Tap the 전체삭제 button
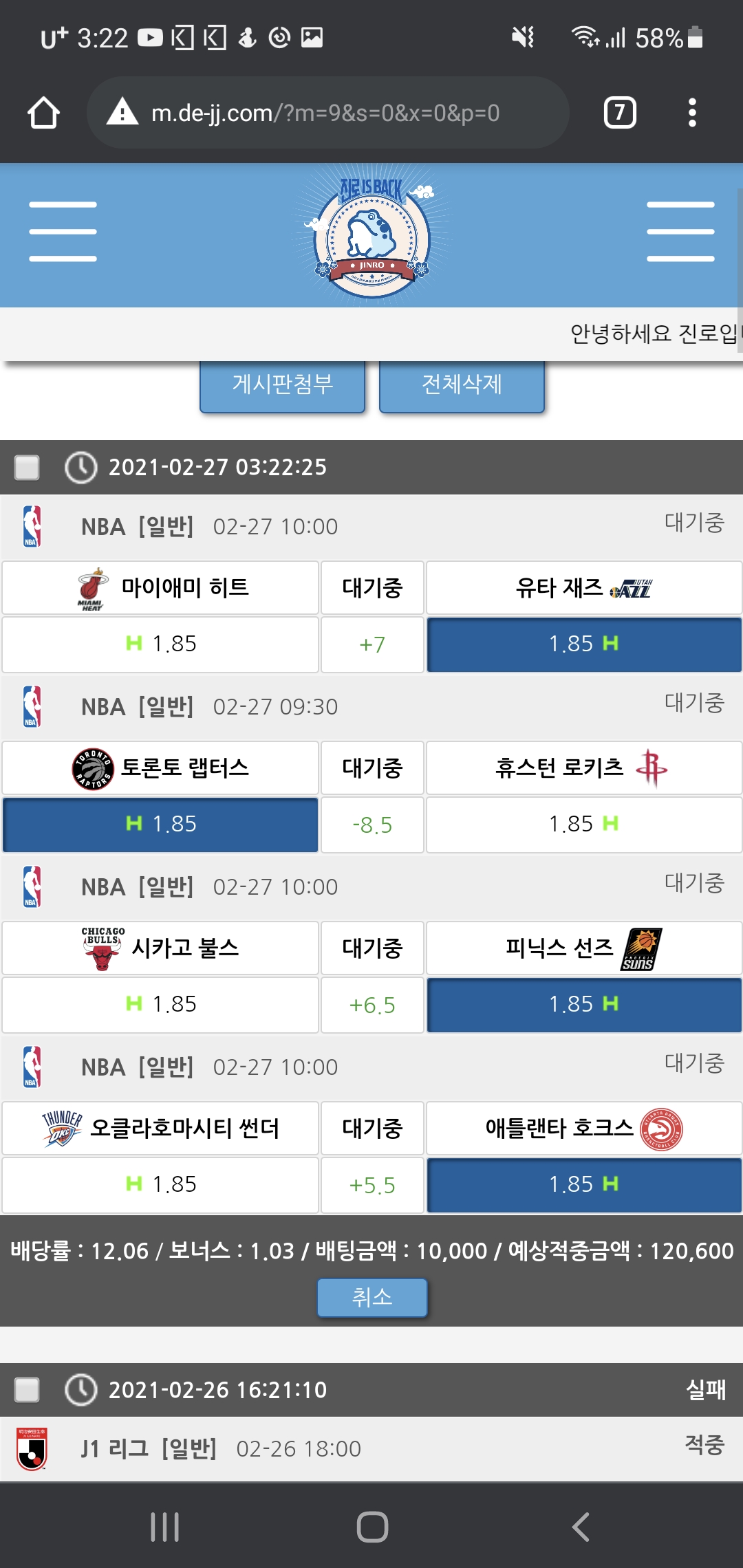 [x=462, y=384]
